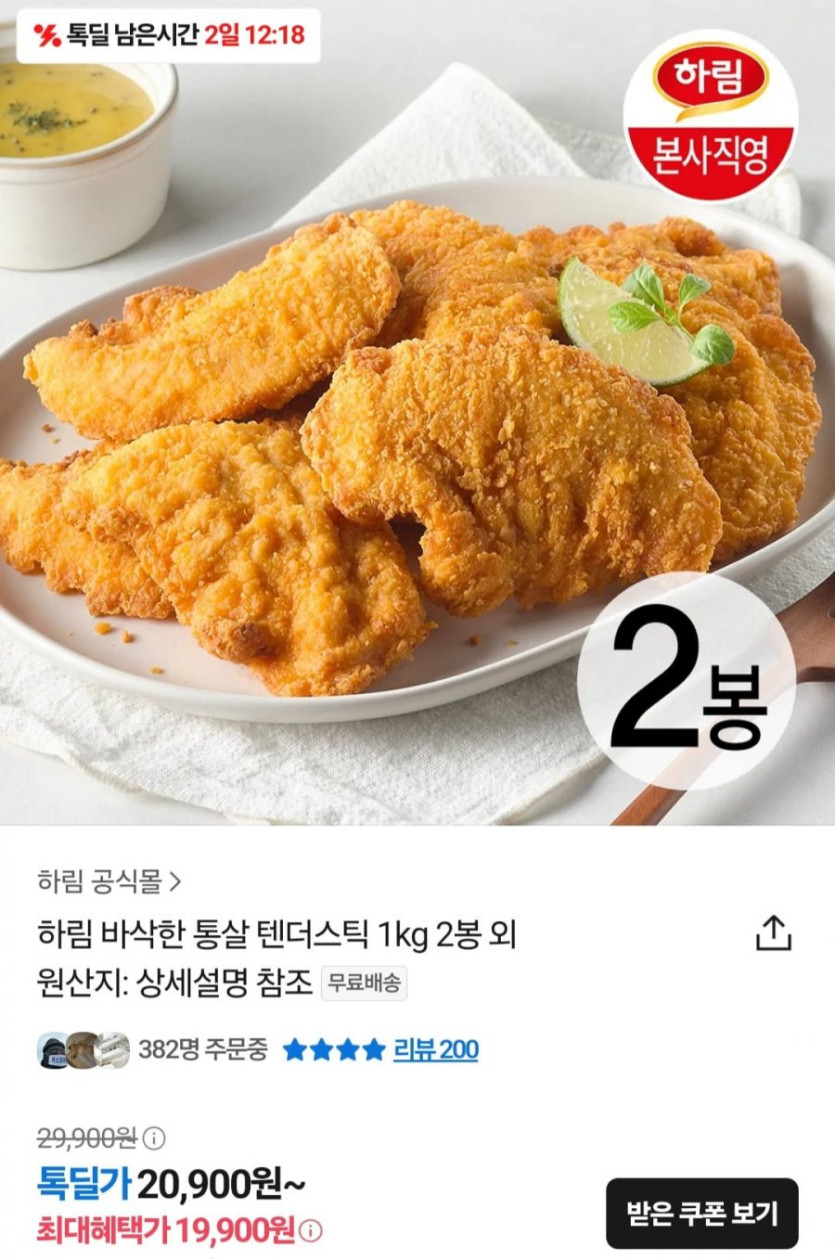
Task: Share this product
Action: [x=772, y=933]
